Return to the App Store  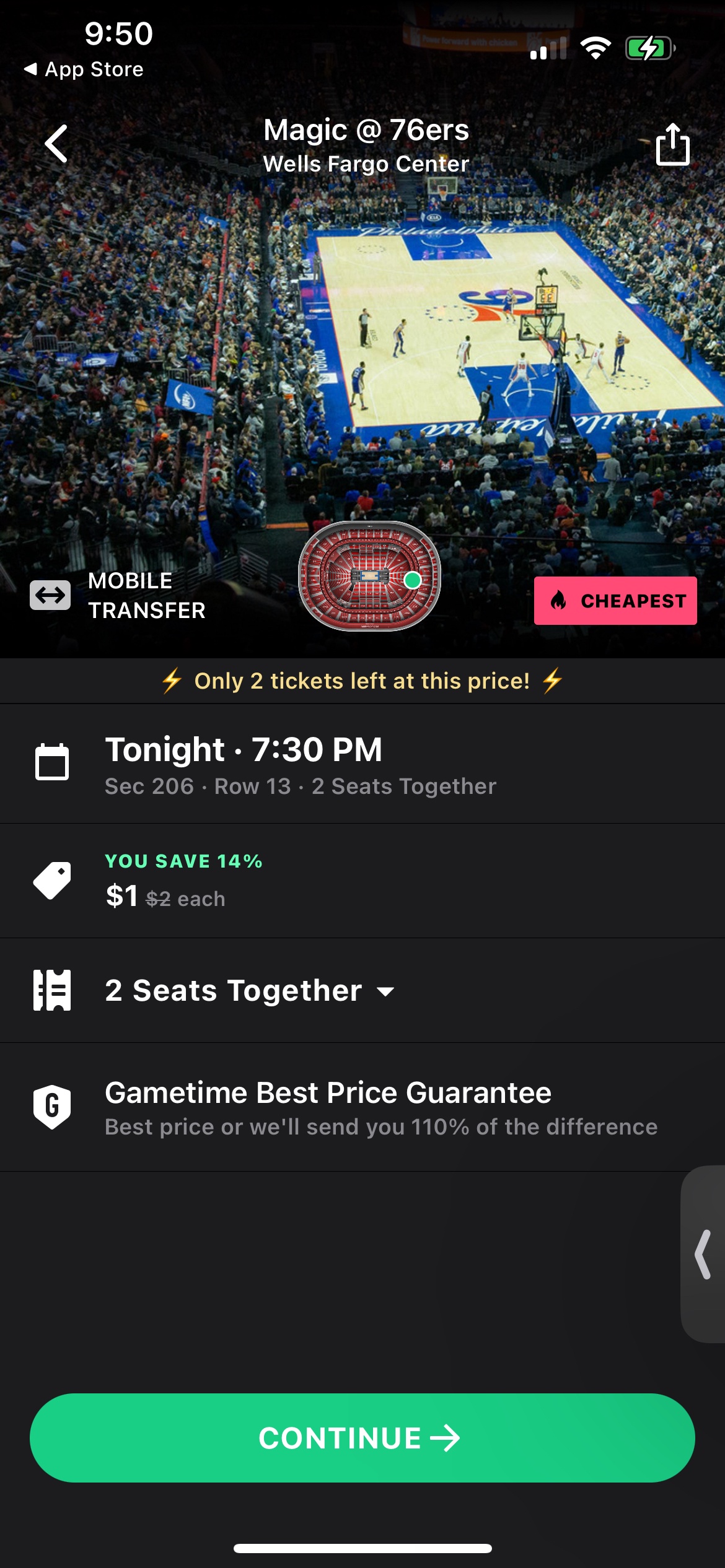pos(83,69)
